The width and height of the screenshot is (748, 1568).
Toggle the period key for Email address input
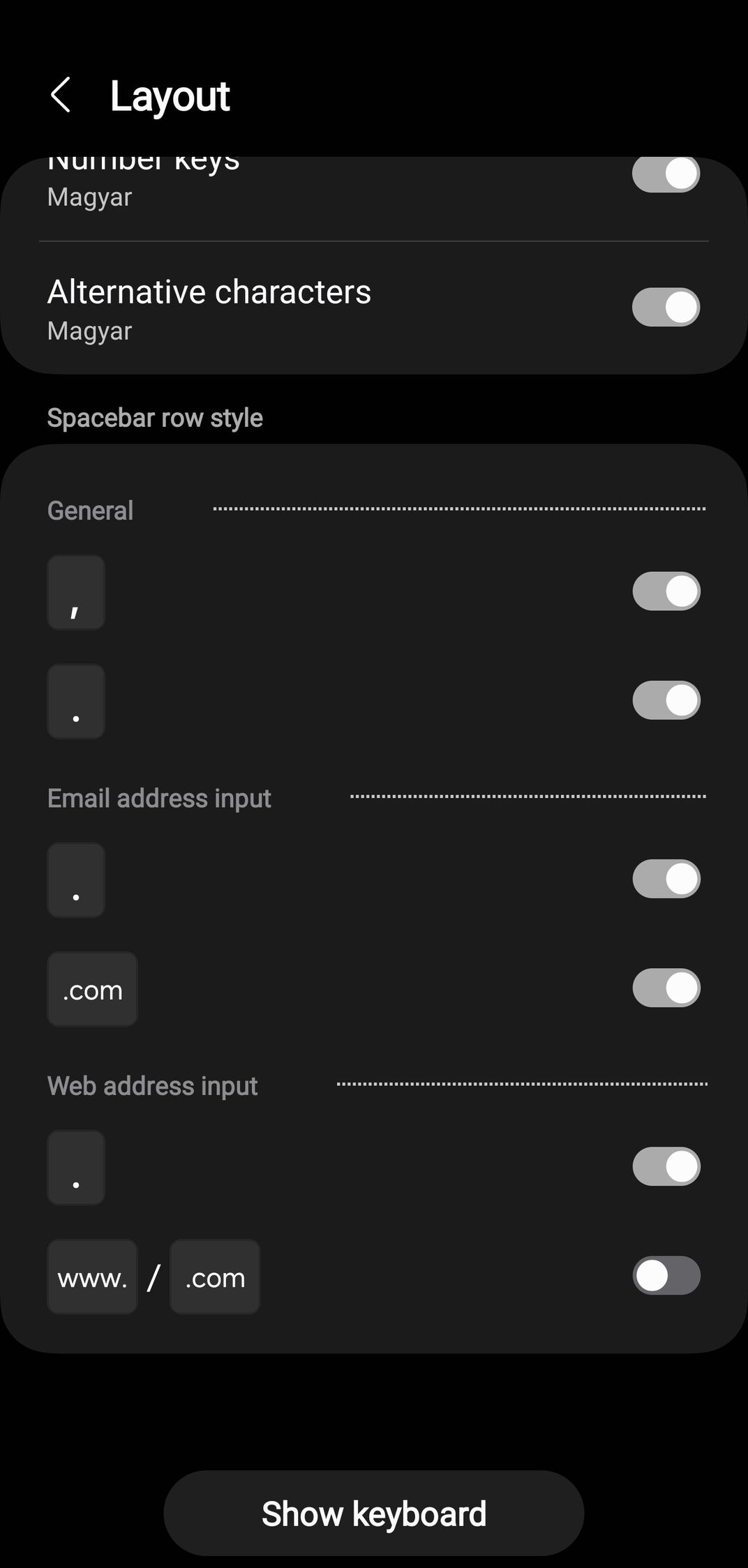pos(666,879)
